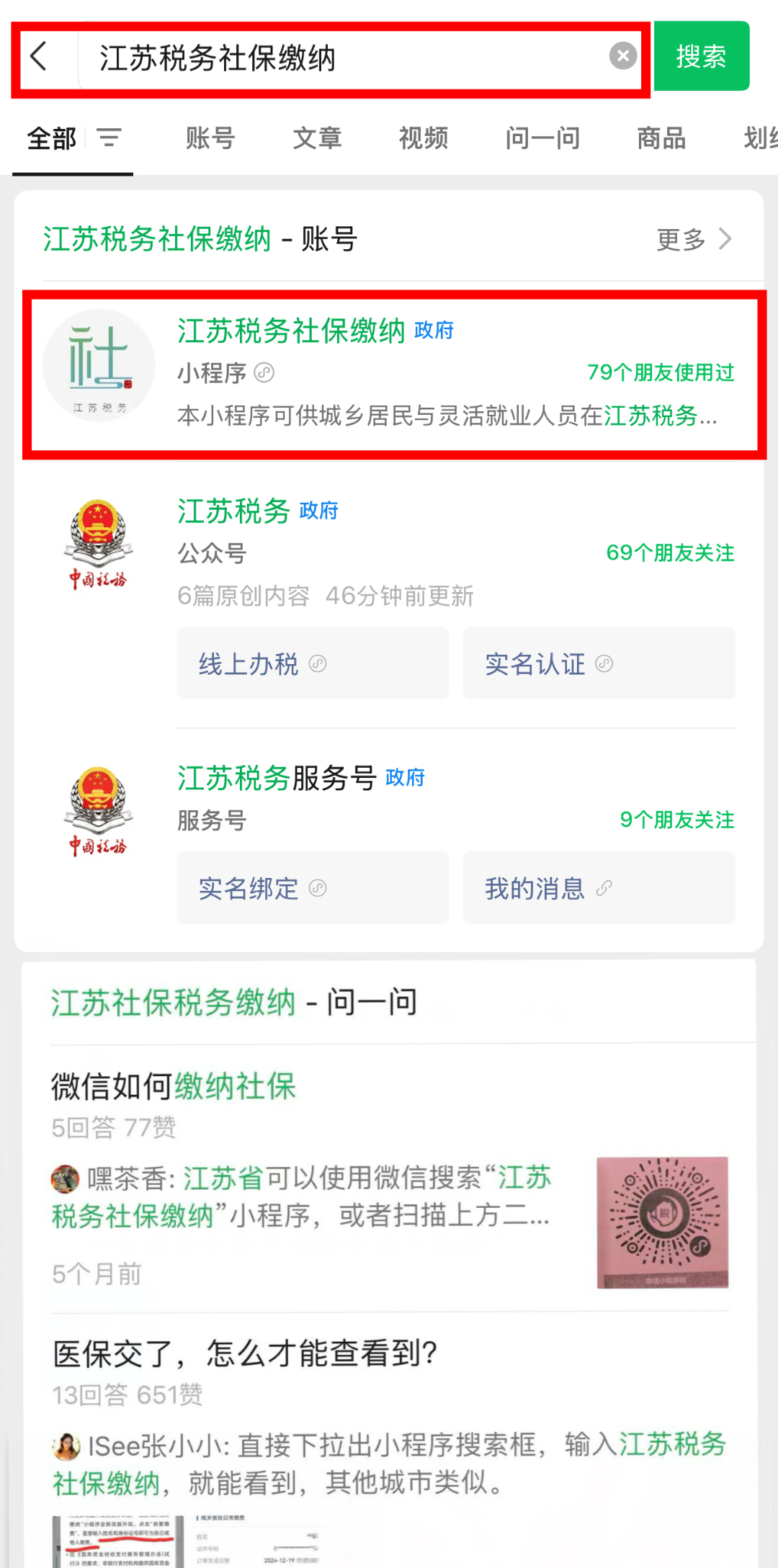Switch to the 商品 tab
Image resolution: width=778 pixels, height=1568 pixels.
click(x=661, y=138)
